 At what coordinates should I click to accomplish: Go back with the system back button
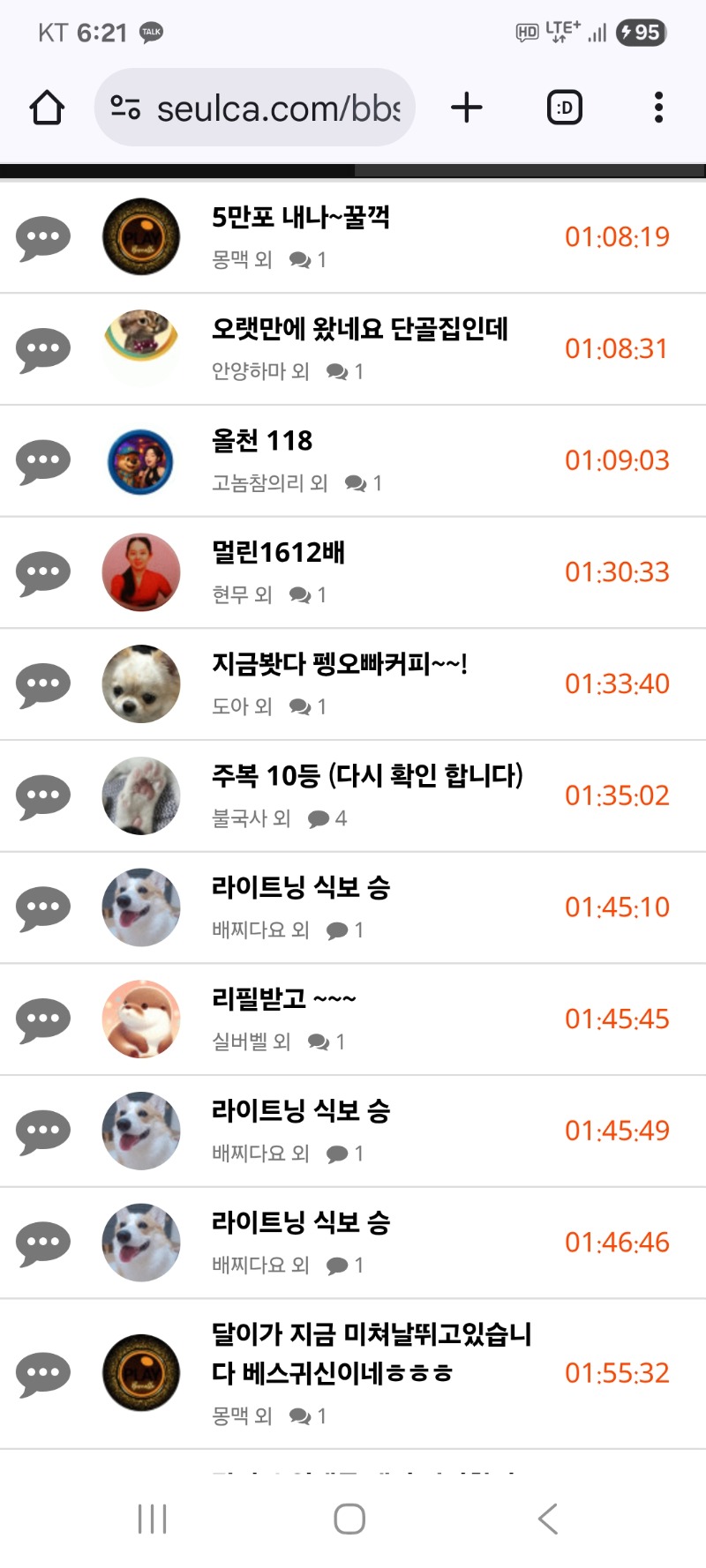click(548, 1519)
